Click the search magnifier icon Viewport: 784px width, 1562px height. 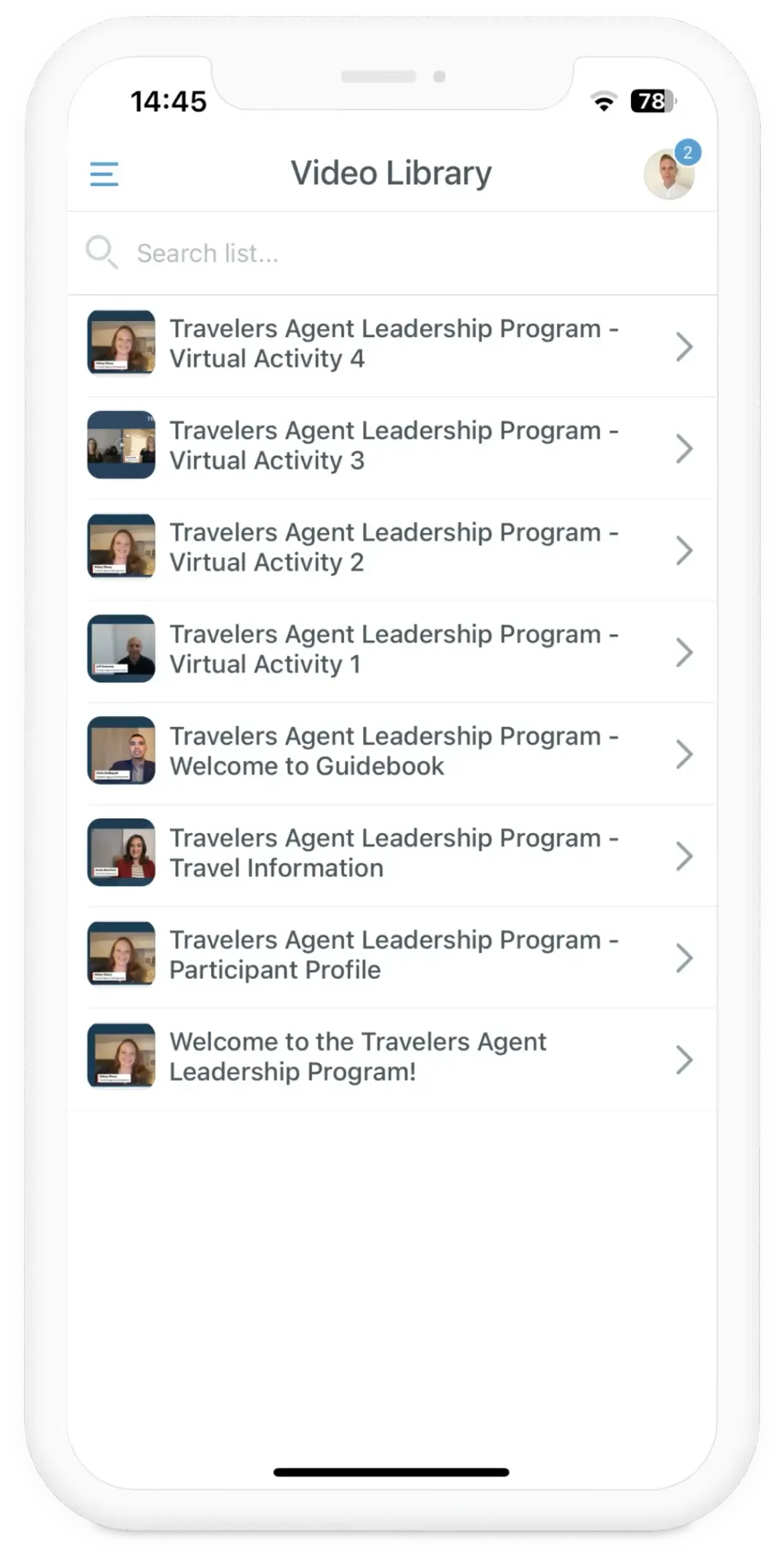pyautogui.click(x=102, y=252)
